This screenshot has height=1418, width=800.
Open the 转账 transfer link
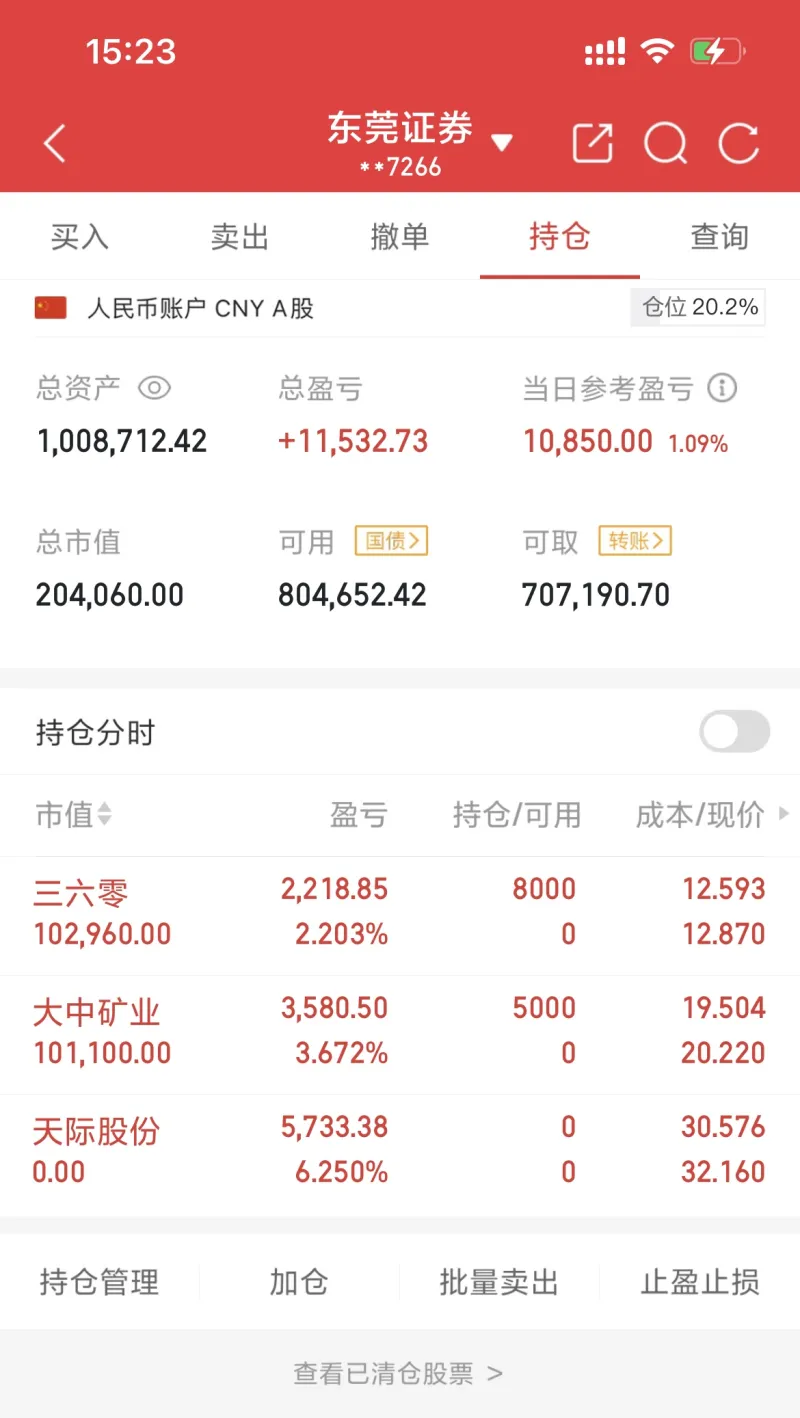[x=635, y=541]
